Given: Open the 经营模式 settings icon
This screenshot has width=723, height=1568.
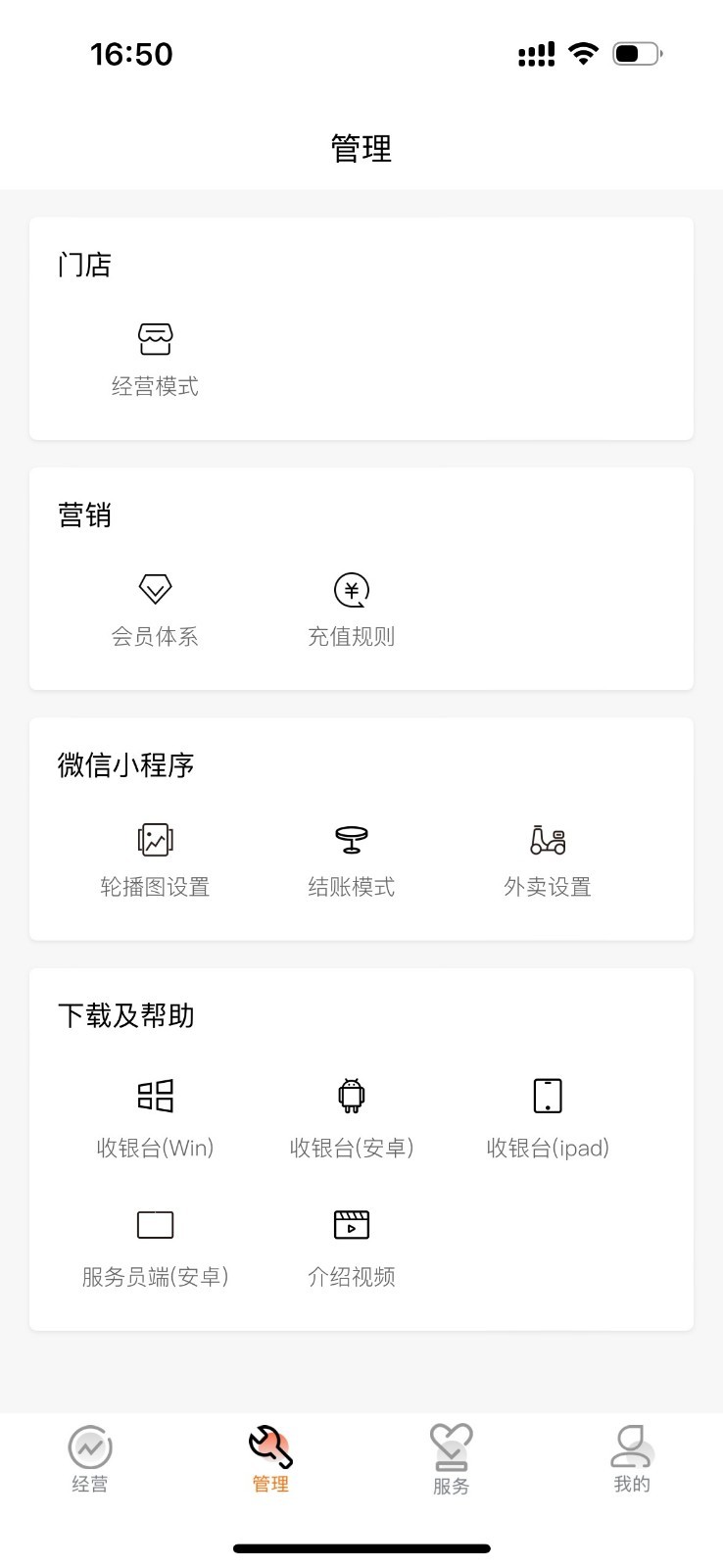Looking at the screenshot, I should click(x=156, y=337).
